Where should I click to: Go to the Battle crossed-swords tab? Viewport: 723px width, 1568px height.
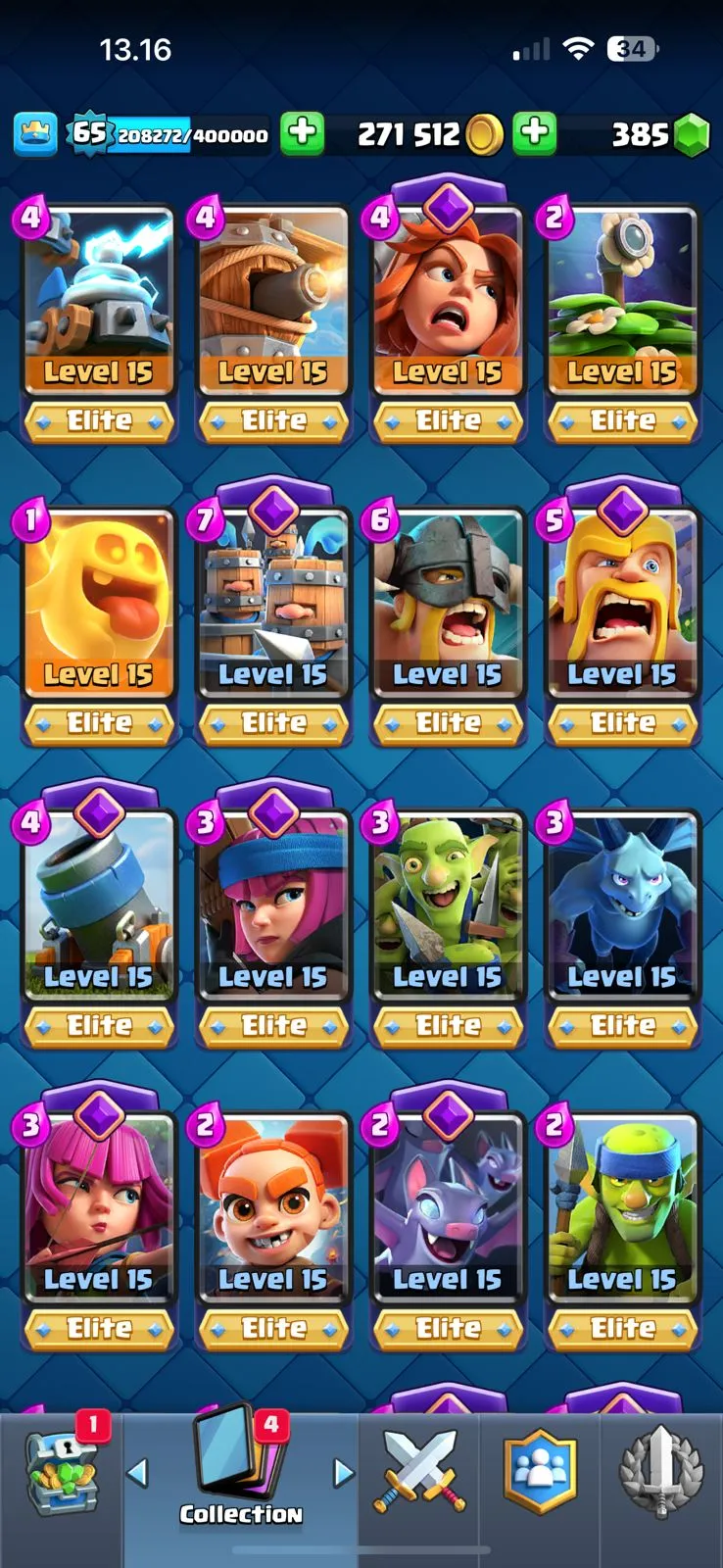(x=418, y=1472)
